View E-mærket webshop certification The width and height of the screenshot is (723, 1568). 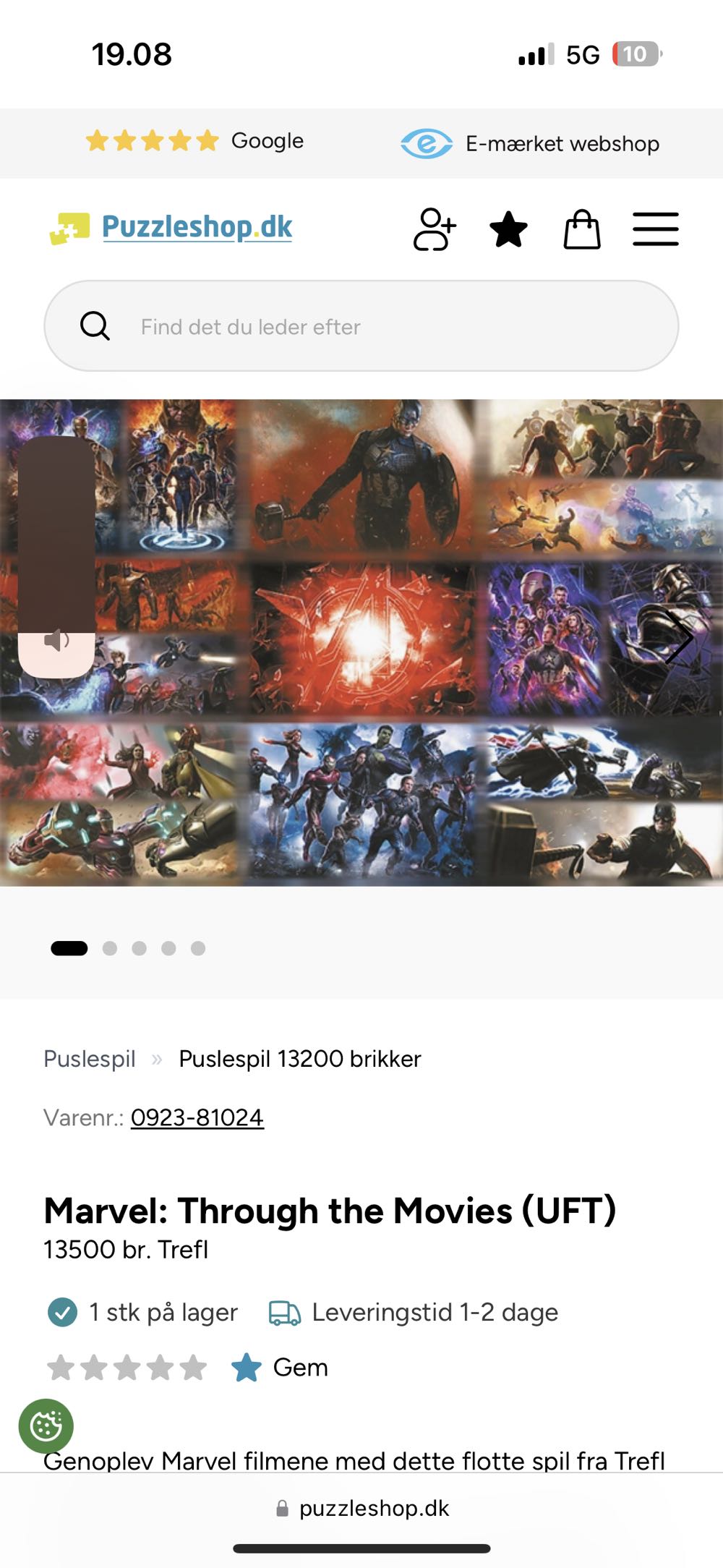click(x=530, y=143)
